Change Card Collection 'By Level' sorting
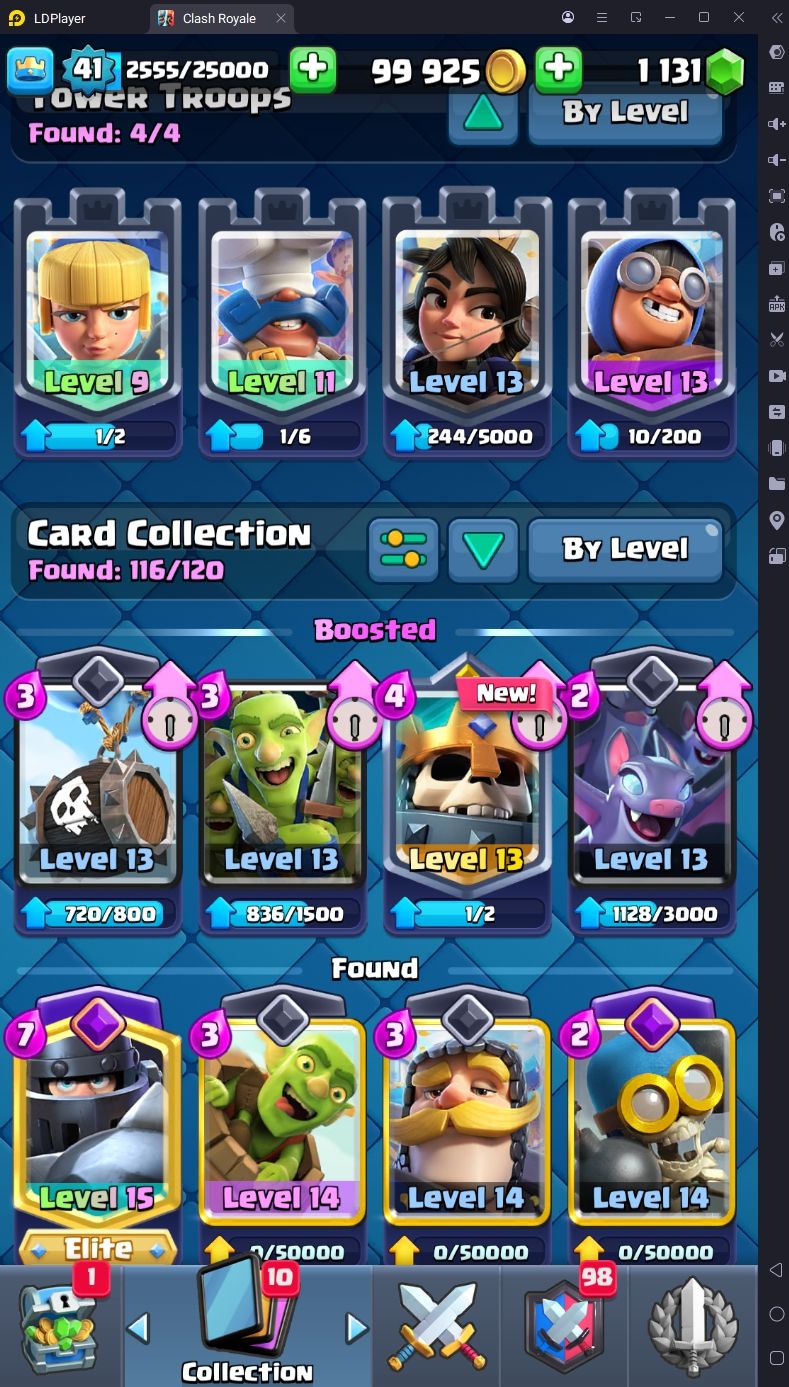Viewport: 789px width, 1387px height. 625,550
